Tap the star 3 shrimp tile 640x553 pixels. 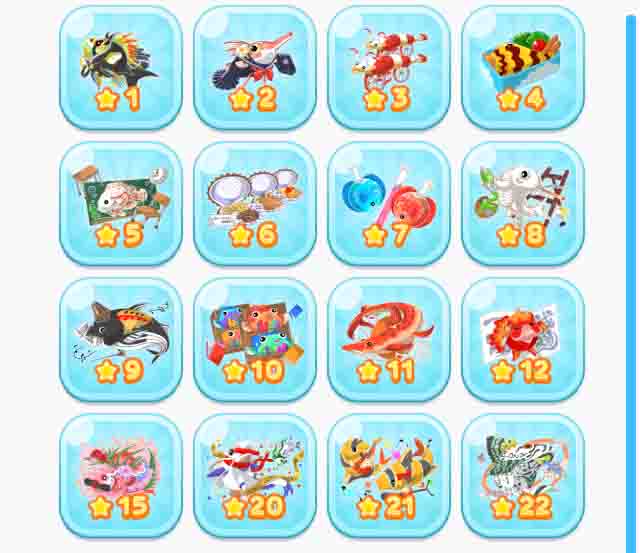[x=388, y=67]
